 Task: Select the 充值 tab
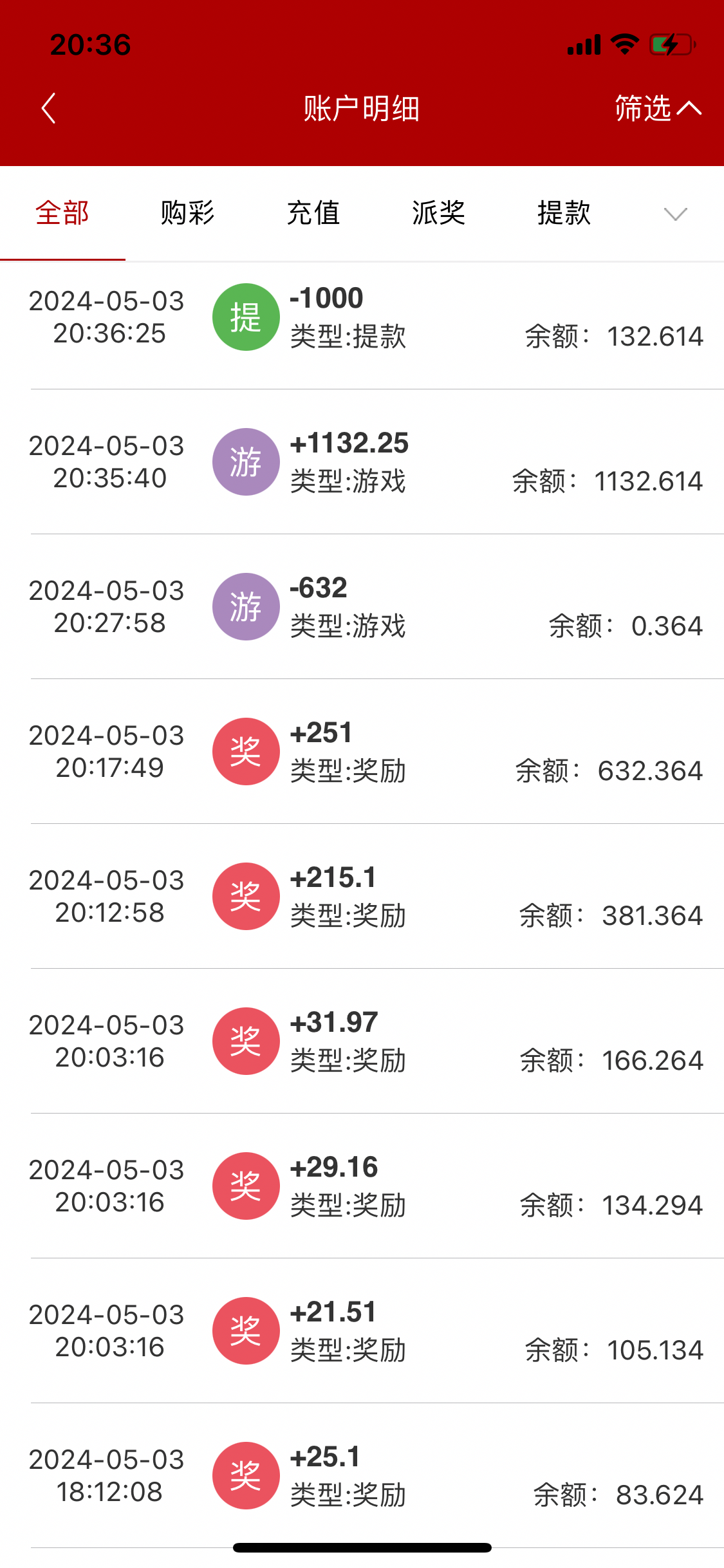313,213
